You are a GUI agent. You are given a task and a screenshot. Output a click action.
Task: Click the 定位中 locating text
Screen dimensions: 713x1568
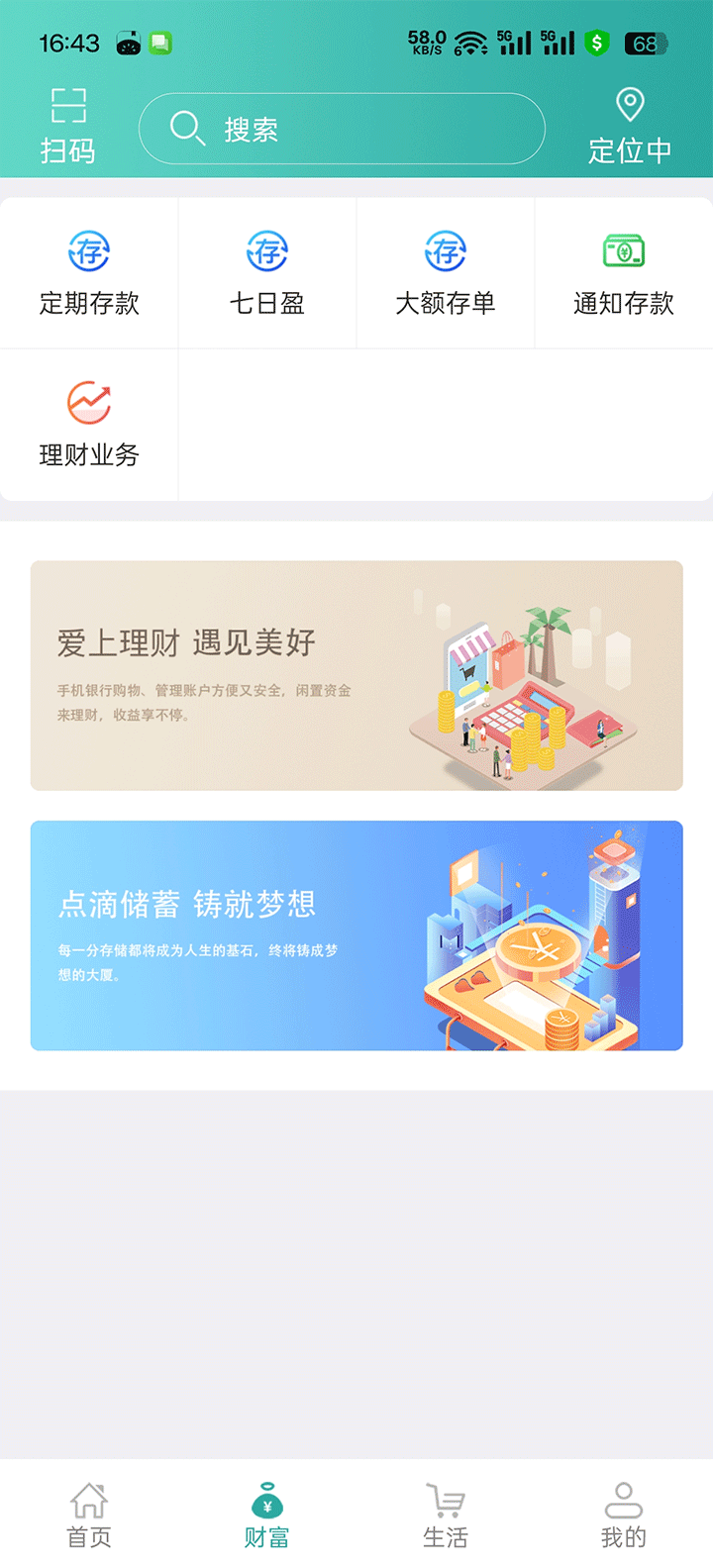pyautogui.click(x=631, y=150)
